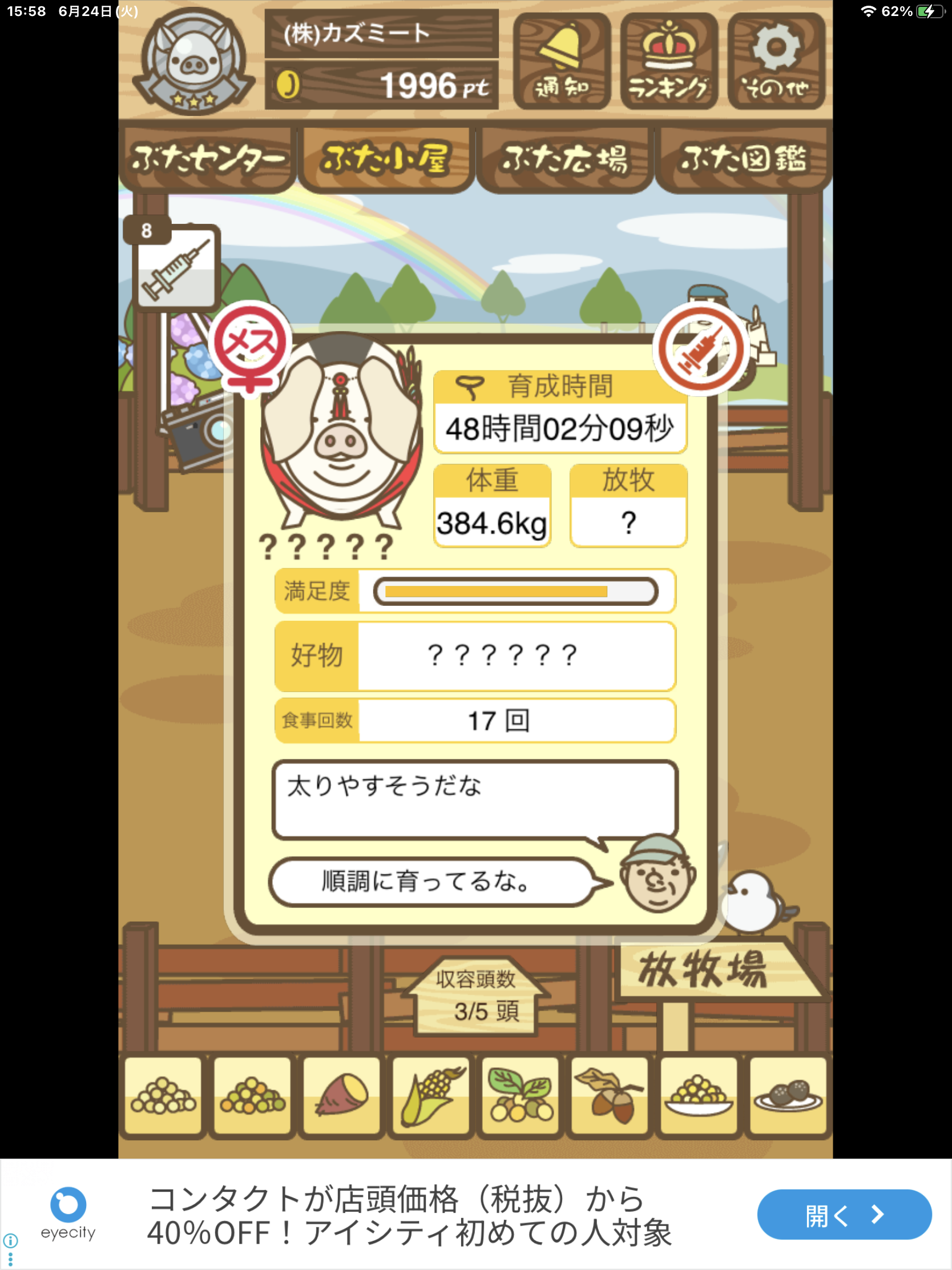Screen dimensions: 952x1270
Task: Feed the acorns
Action: tap(610, 1096)
